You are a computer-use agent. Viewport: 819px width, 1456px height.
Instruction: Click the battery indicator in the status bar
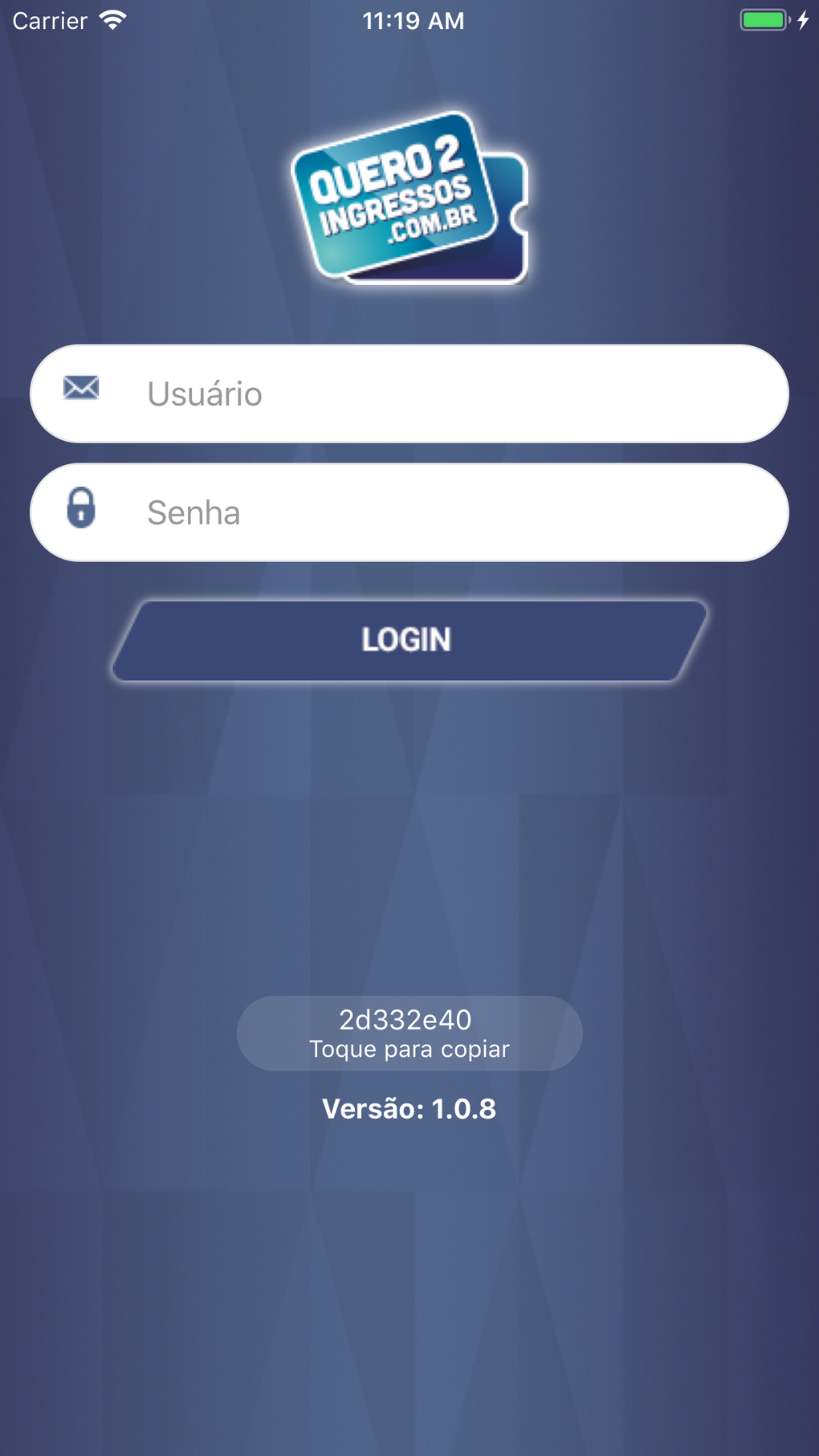(x=764, y=19)
